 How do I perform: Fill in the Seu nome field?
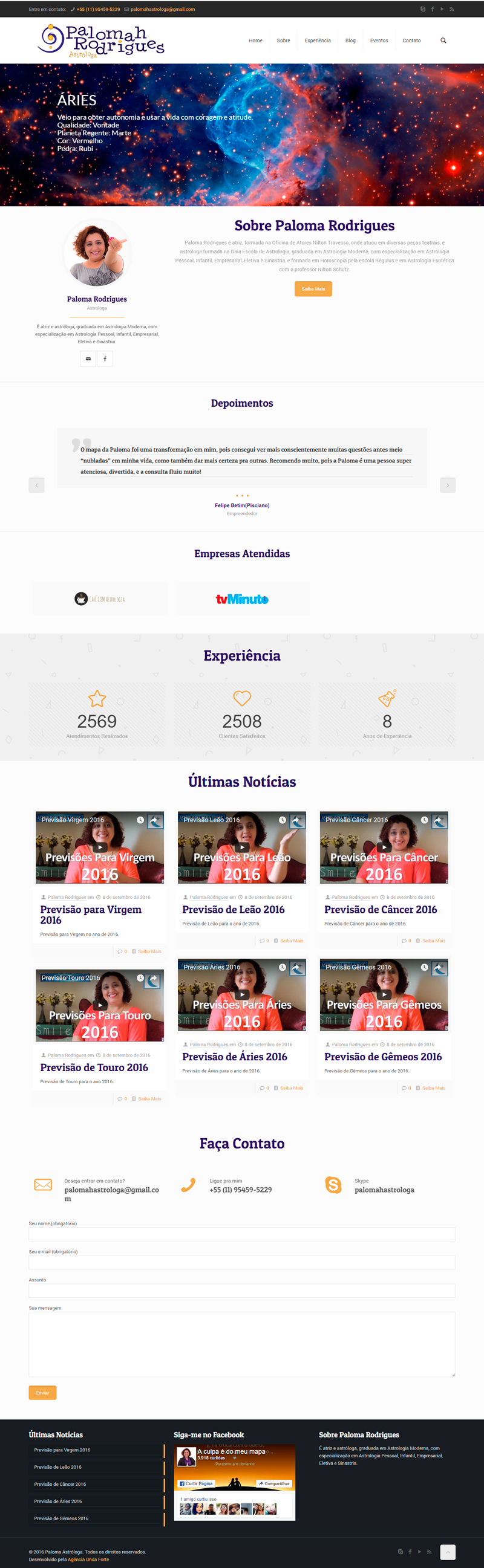[242, 1234]
